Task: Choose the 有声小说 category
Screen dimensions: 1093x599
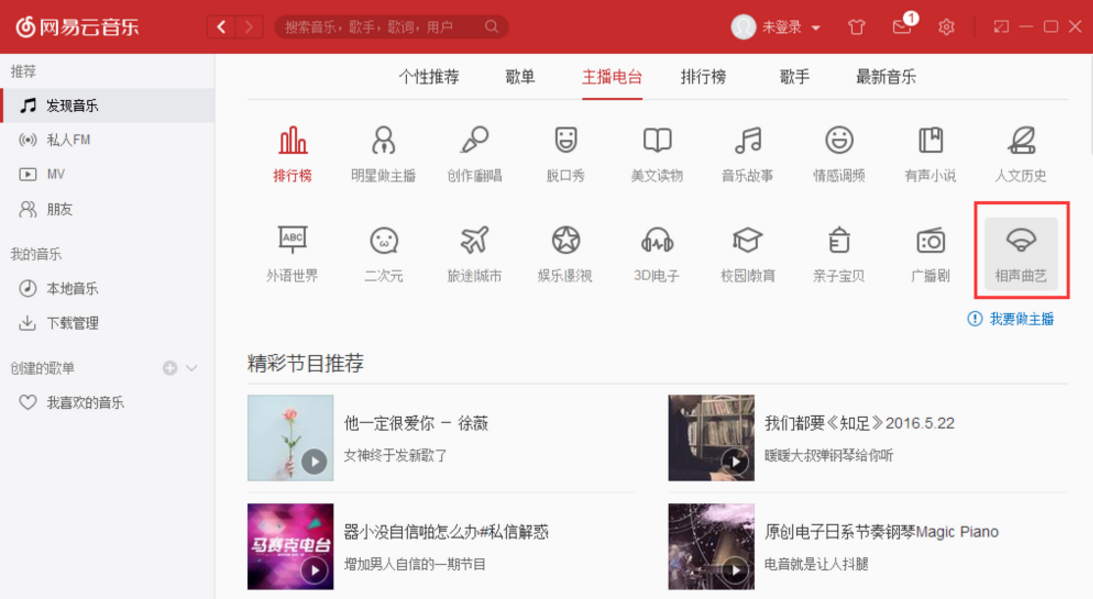Action: pyautogui.click(x=930, y=153)
